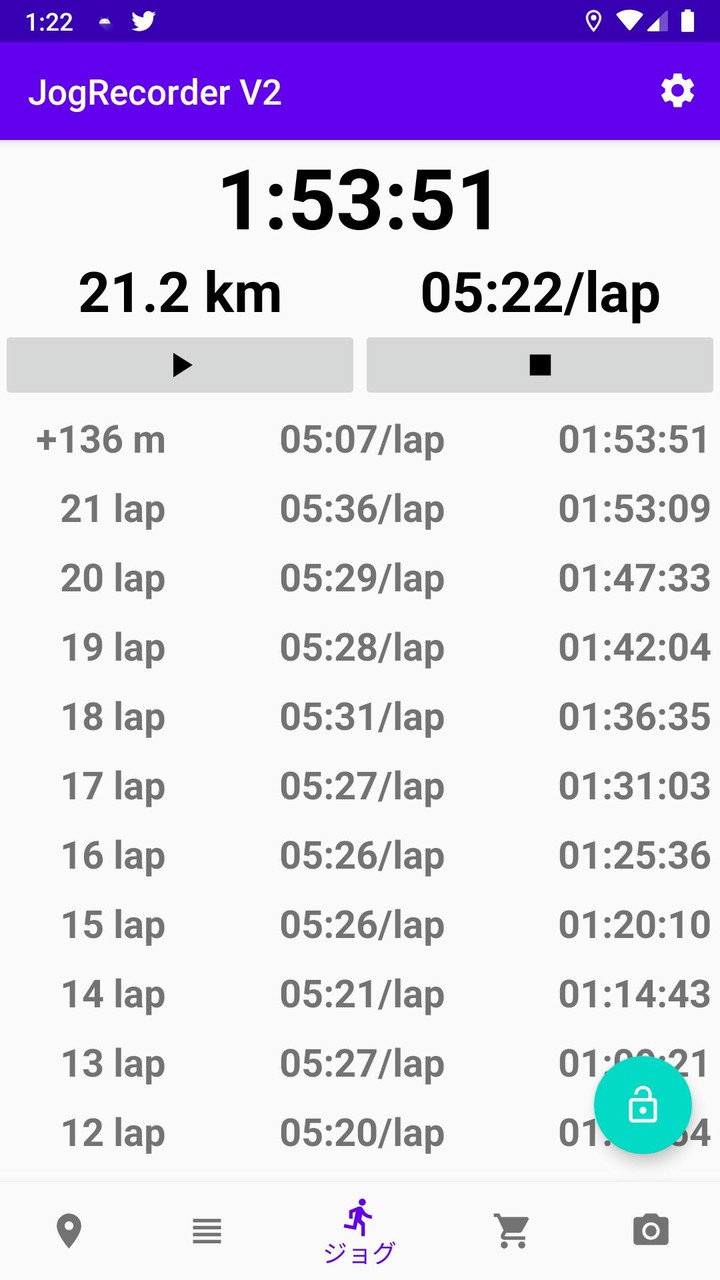Open the list tab
The height and width of the screenshot is (1280, 720).
click(207, 1231)
